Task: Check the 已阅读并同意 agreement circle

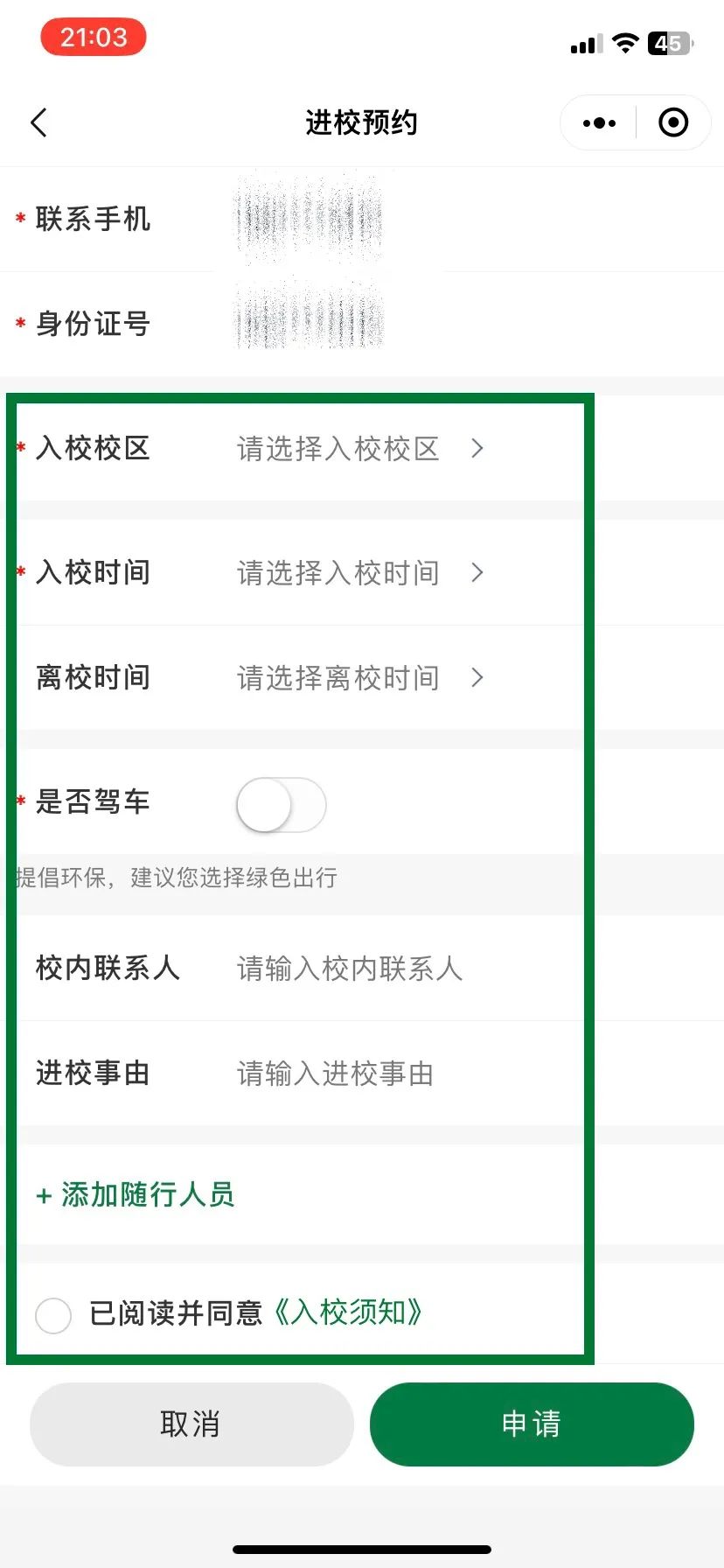Action: point(53,1314)
